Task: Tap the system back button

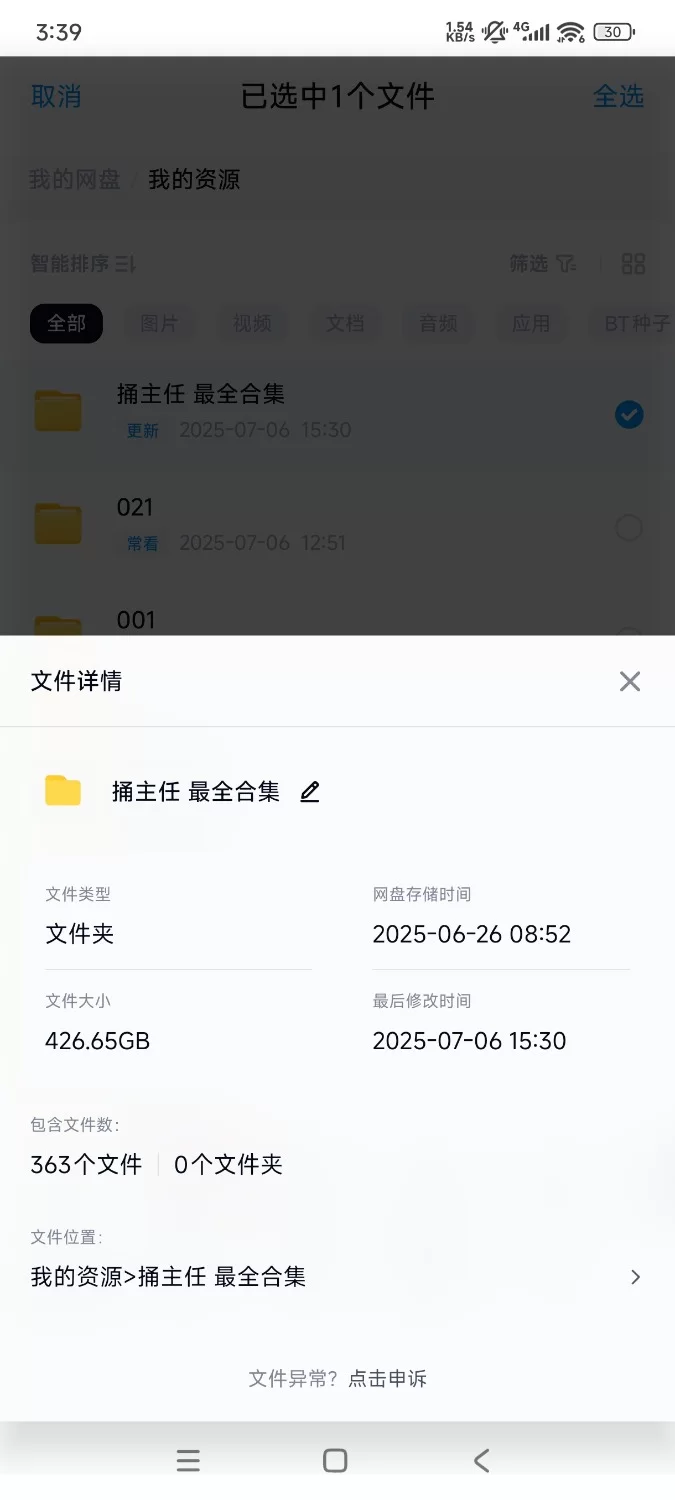Action: click(481, 1461)
